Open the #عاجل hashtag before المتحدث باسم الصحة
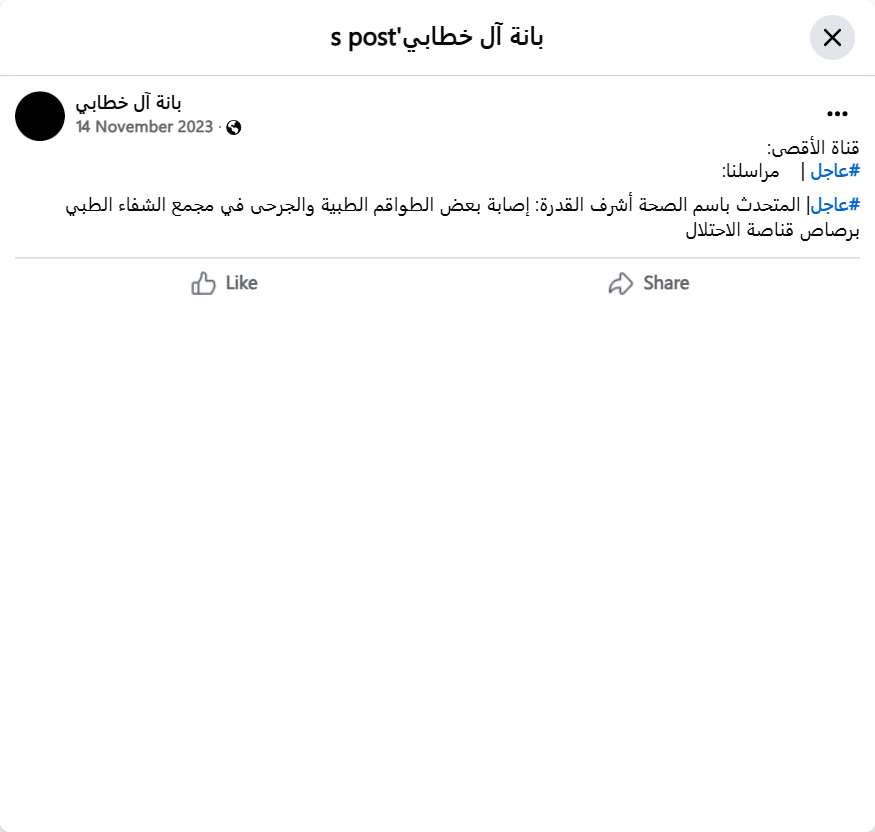The height and width of the screenshot is (832, 875). [835, 205]
